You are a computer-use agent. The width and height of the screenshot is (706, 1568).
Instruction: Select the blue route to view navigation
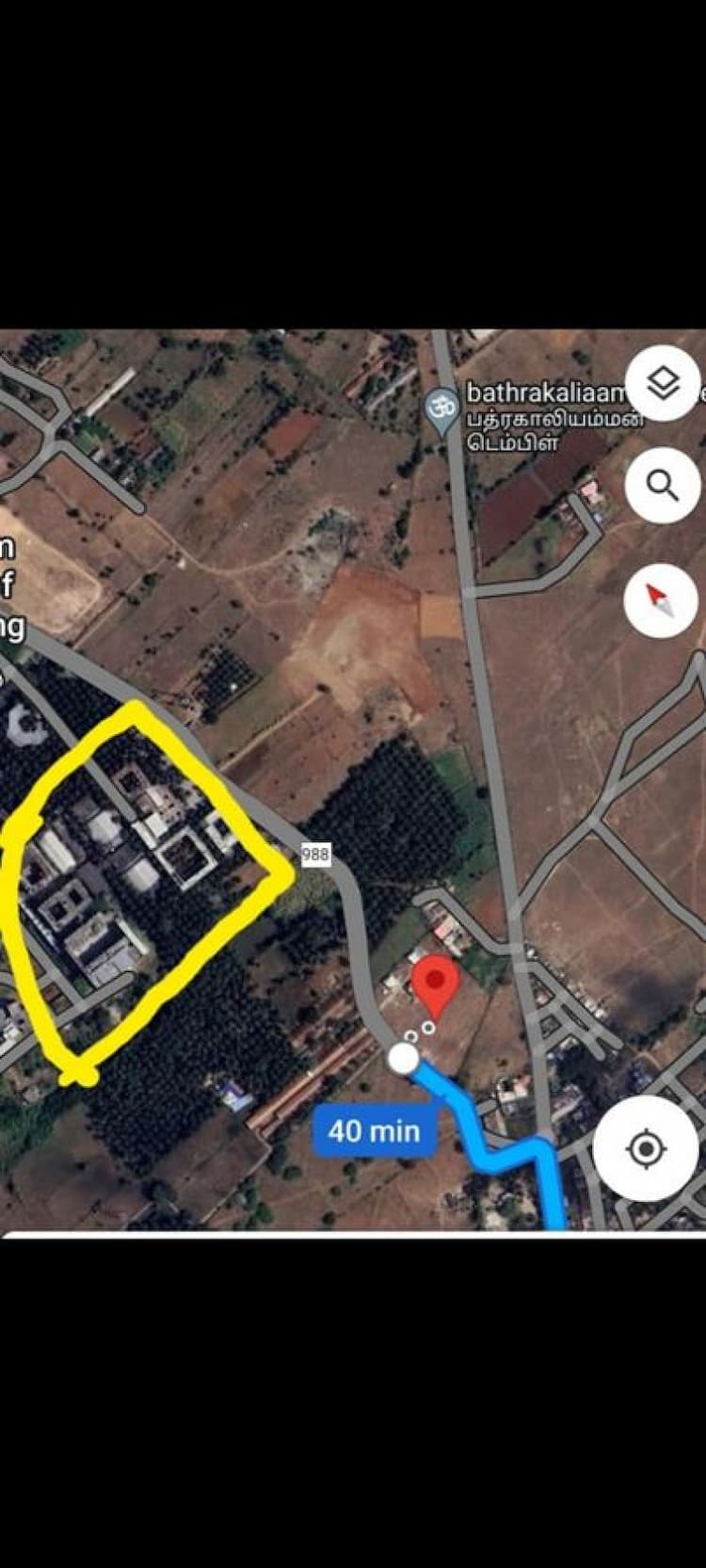(x=499, y=1158)
